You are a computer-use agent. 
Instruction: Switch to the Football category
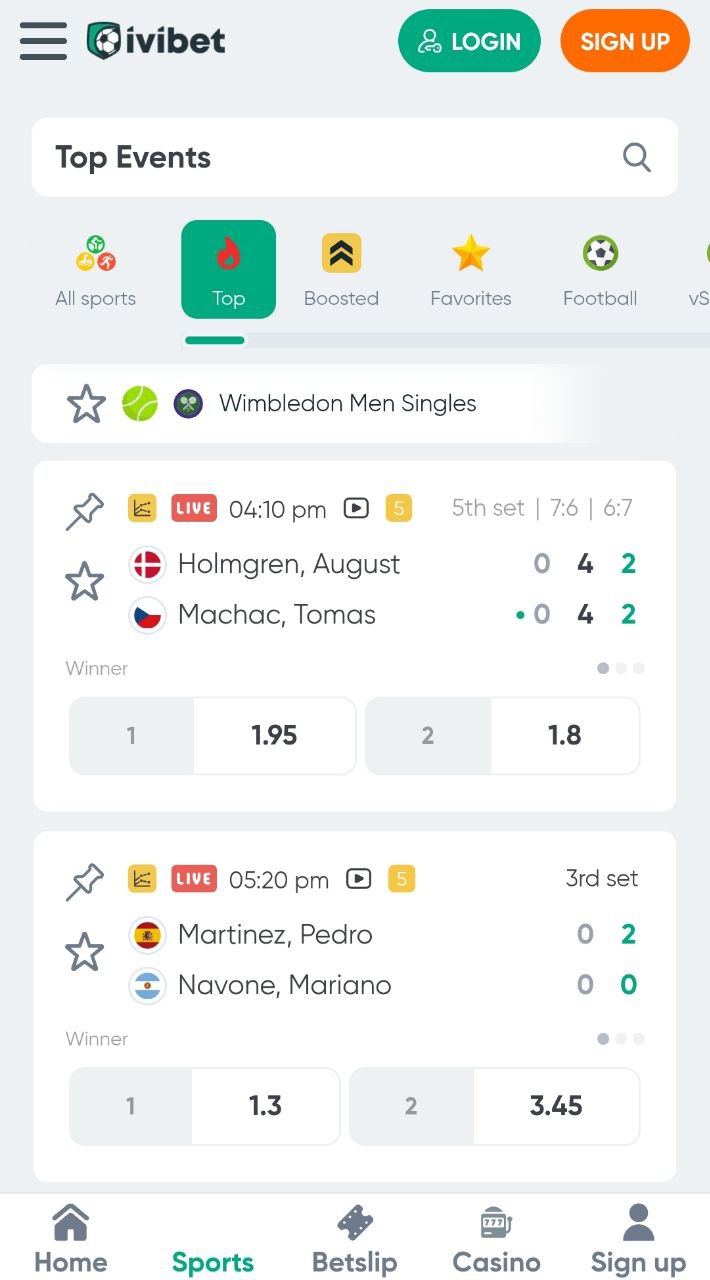tap(600, 270)
